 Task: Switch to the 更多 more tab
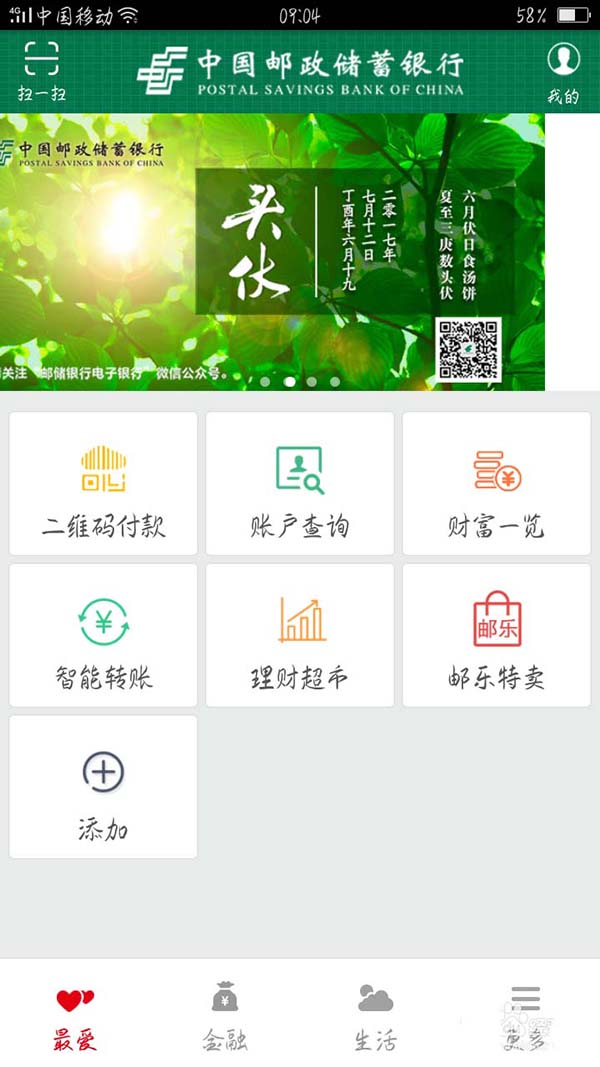[x=525, y=1015]
